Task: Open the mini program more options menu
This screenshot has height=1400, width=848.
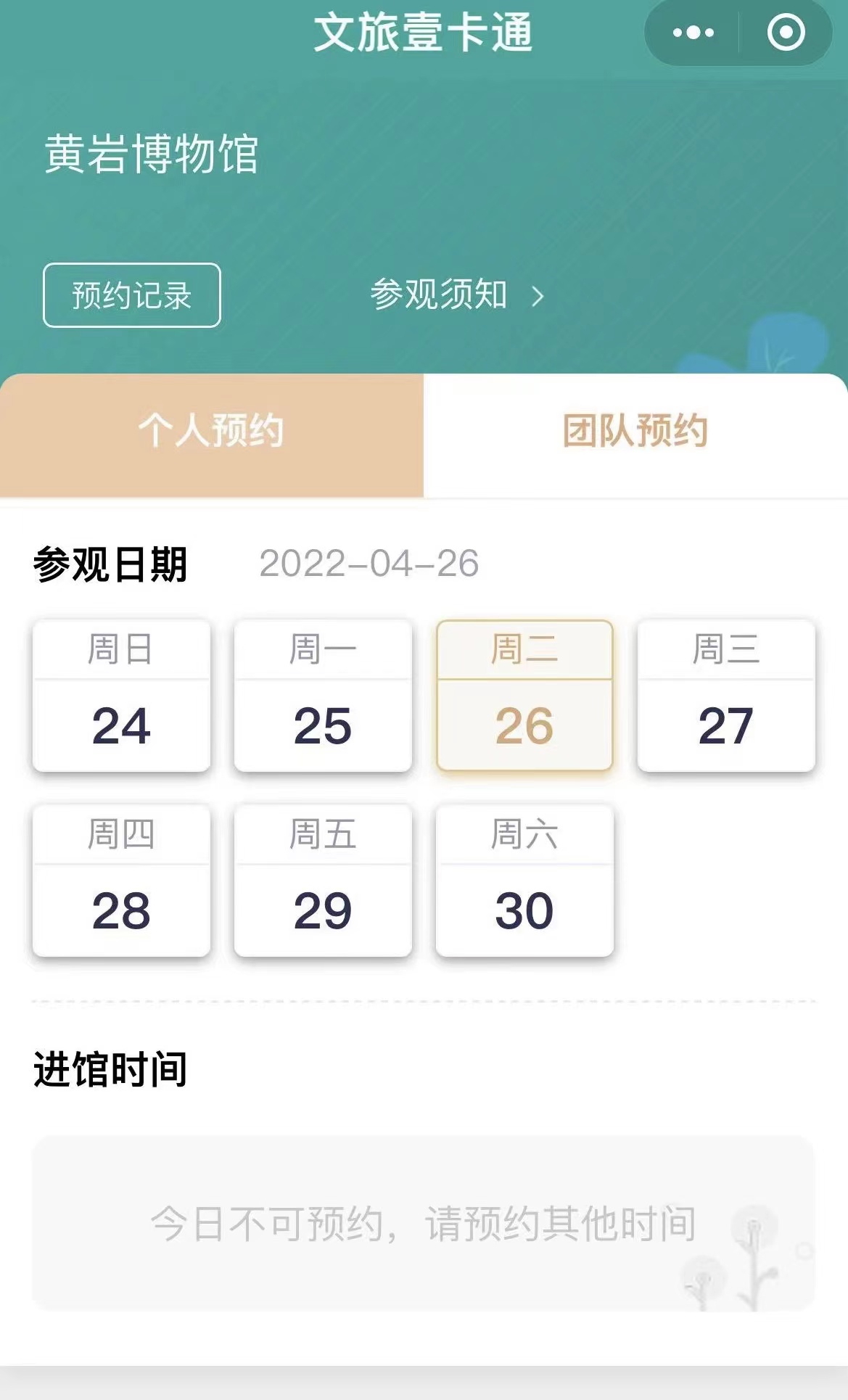Action: 693,33
